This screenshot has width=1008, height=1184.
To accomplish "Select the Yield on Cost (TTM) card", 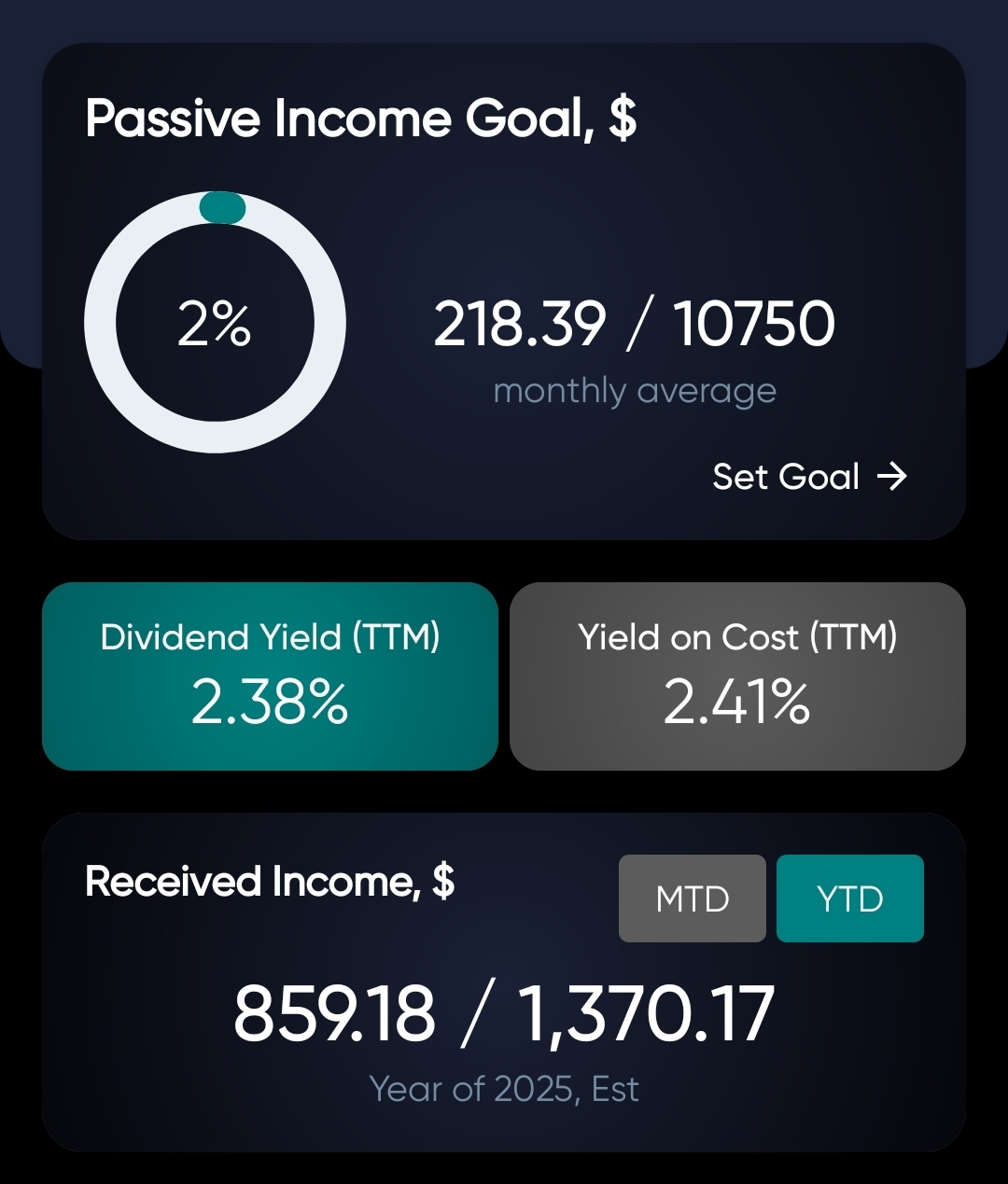I will tap(737, 676).
